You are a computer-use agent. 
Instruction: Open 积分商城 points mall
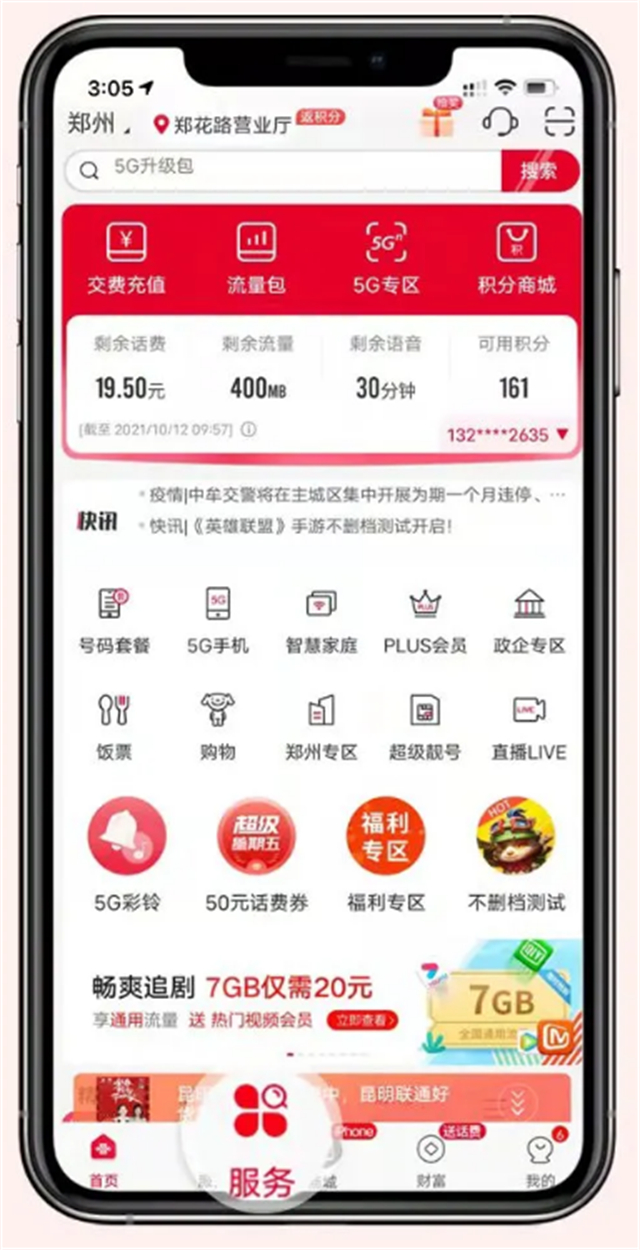point(516,258)
